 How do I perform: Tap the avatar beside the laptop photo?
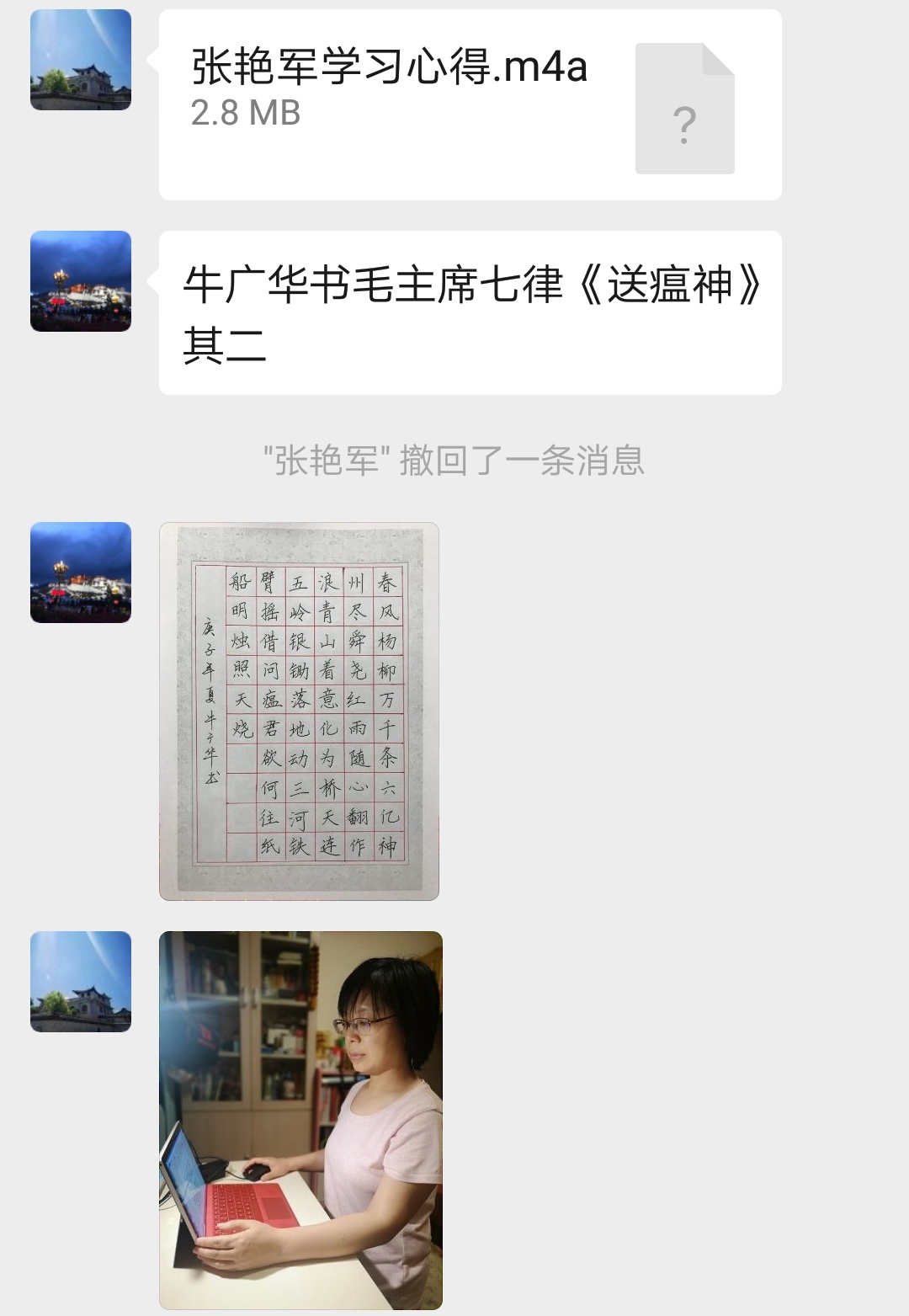(81, 982)
